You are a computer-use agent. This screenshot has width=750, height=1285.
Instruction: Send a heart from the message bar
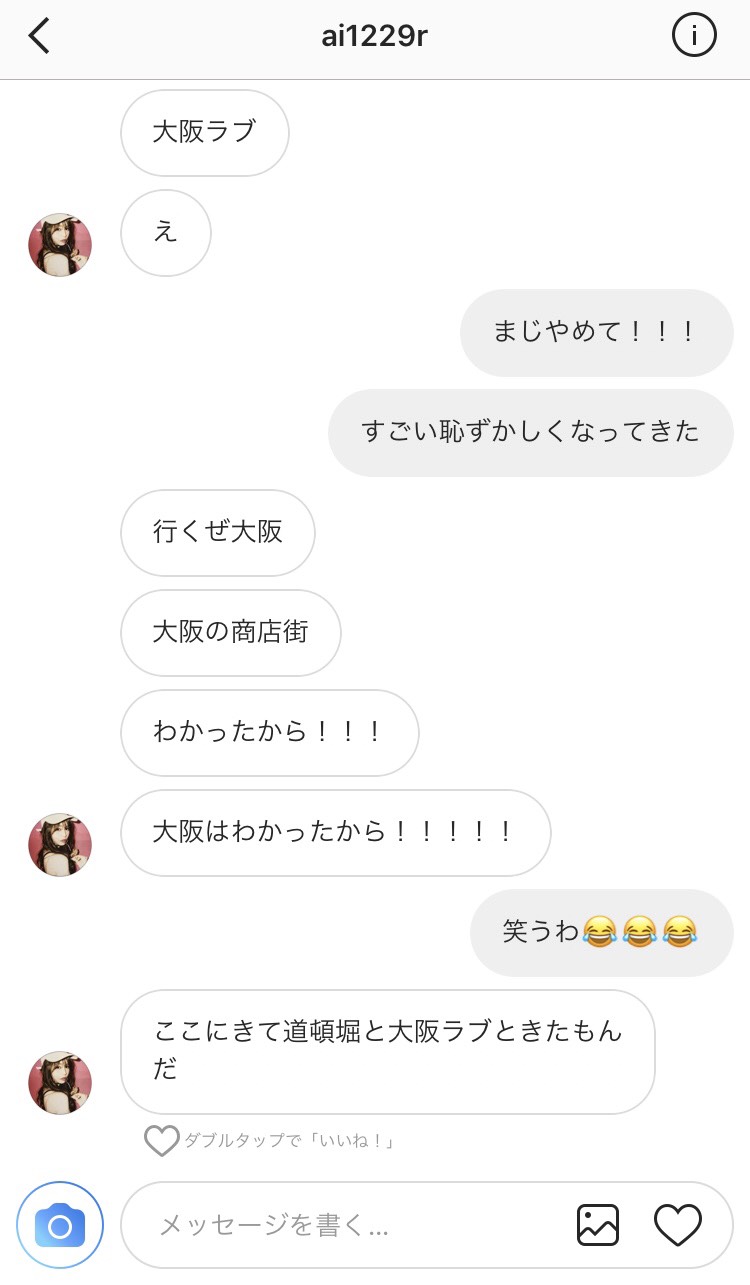coord(678,1225)
